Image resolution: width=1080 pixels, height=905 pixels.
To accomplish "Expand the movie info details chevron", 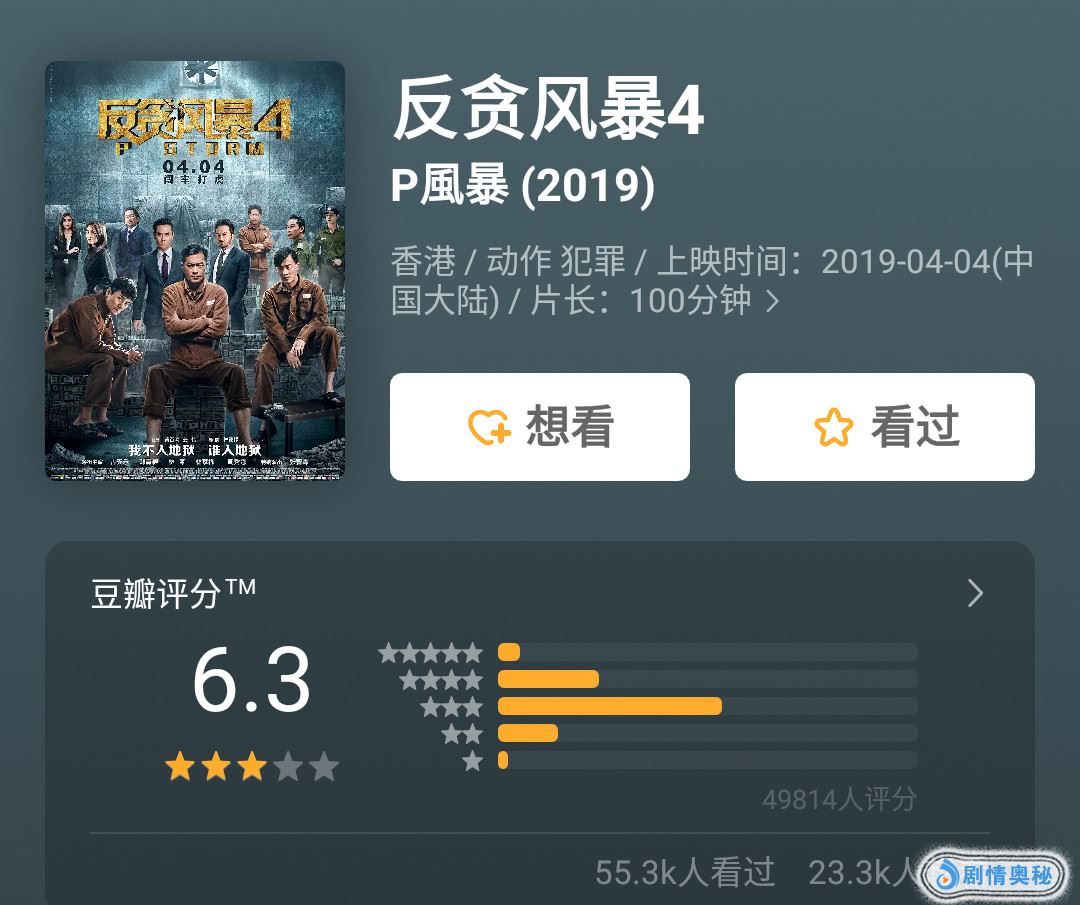I will click(772, 302).
